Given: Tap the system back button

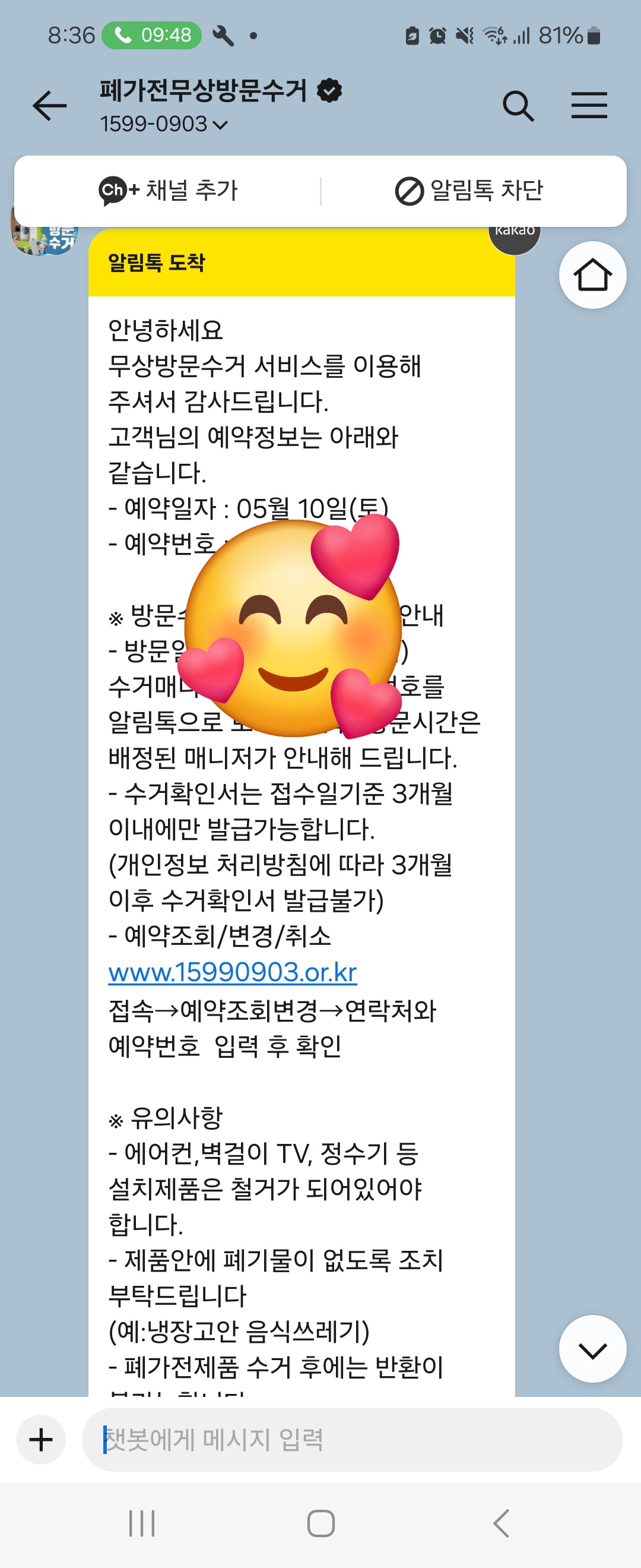Looking at the screenshot, I should point(501,1523).
